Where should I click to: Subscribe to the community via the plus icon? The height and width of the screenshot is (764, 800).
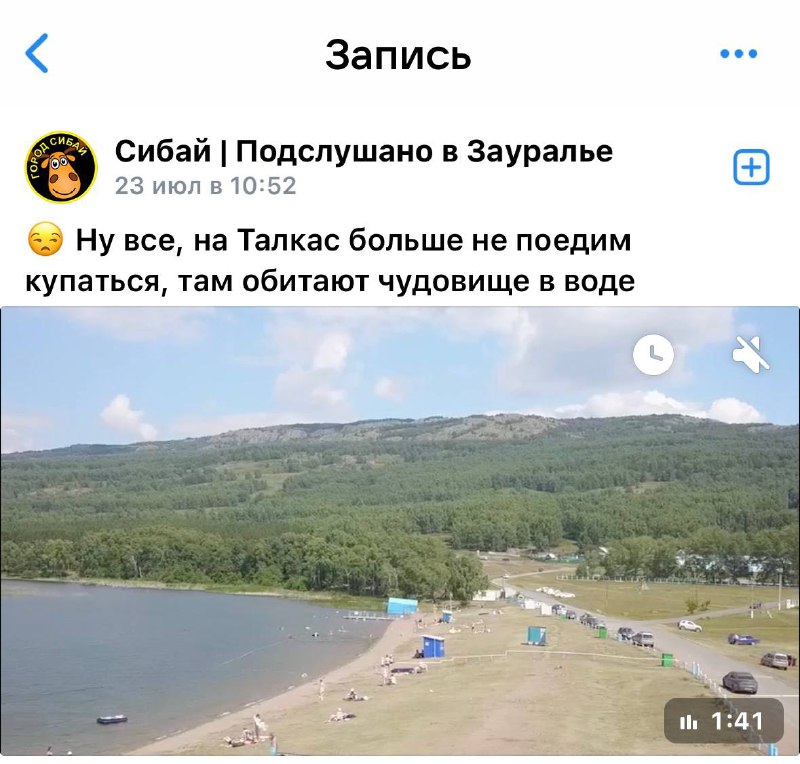point(751,167)
